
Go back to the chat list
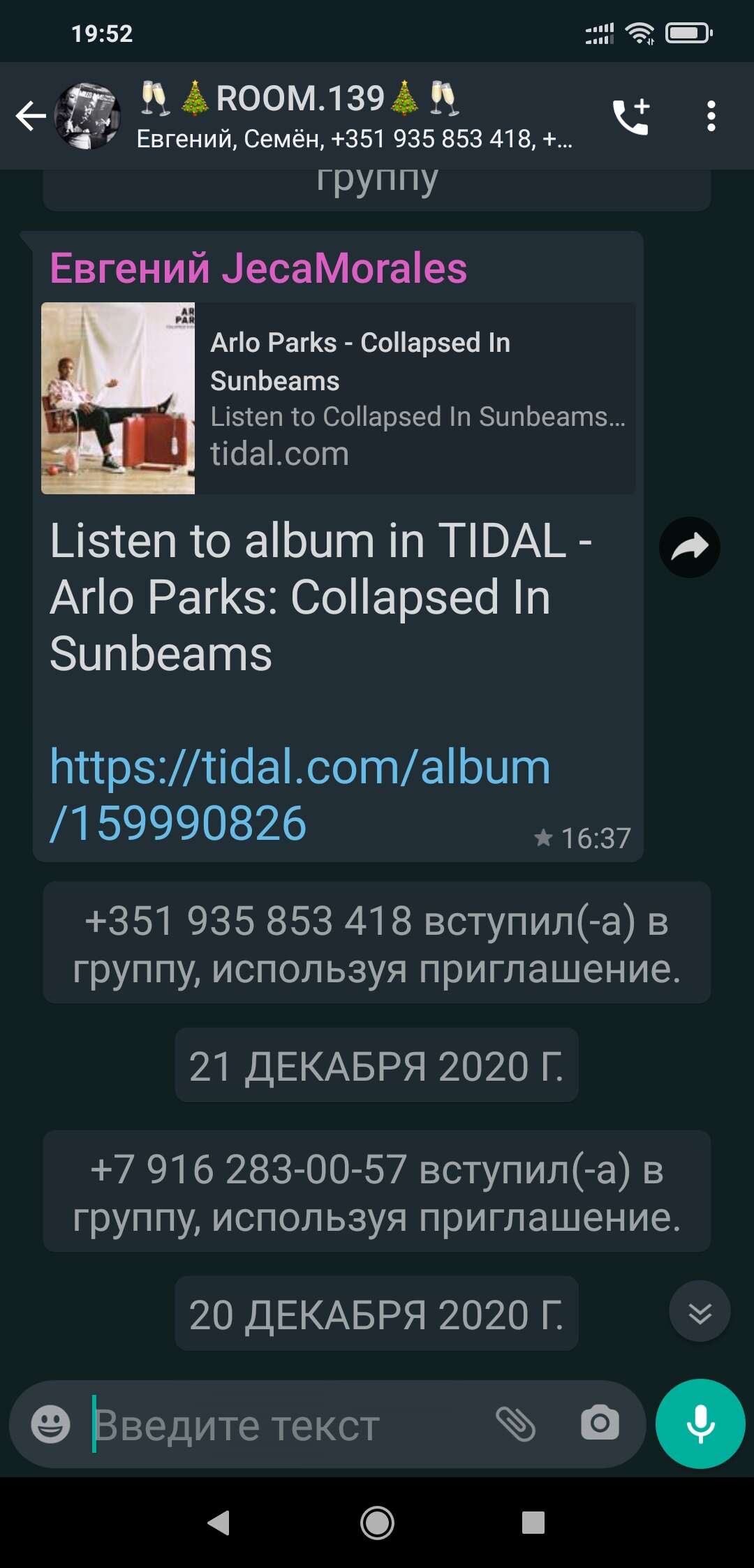pyautogui.click(x=31, y=116)
